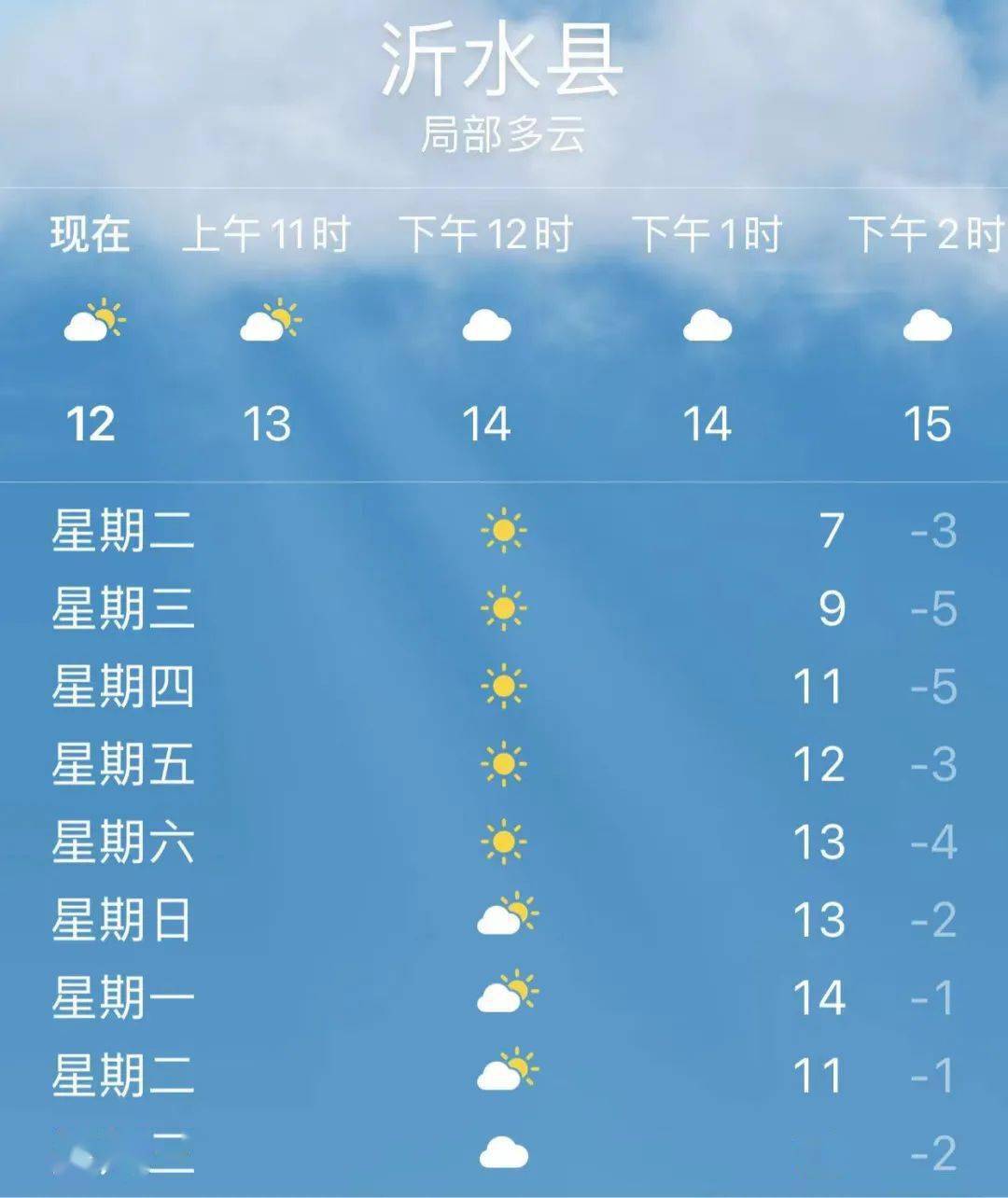Click the sun icon beside 星期六
The height and width of the screenshot is (1198, 1008).
coord(504,842)
